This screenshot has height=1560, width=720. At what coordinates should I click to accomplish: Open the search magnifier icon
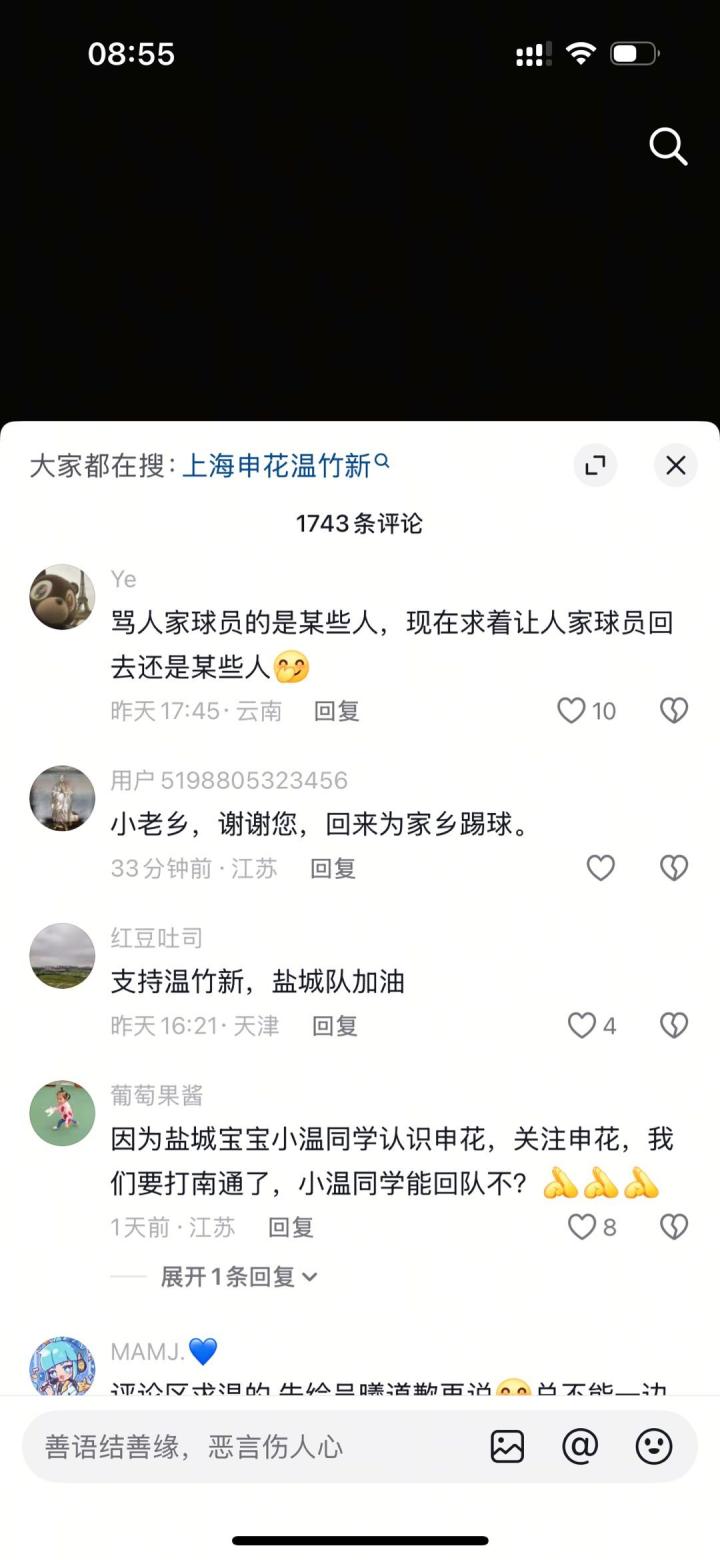668,147
